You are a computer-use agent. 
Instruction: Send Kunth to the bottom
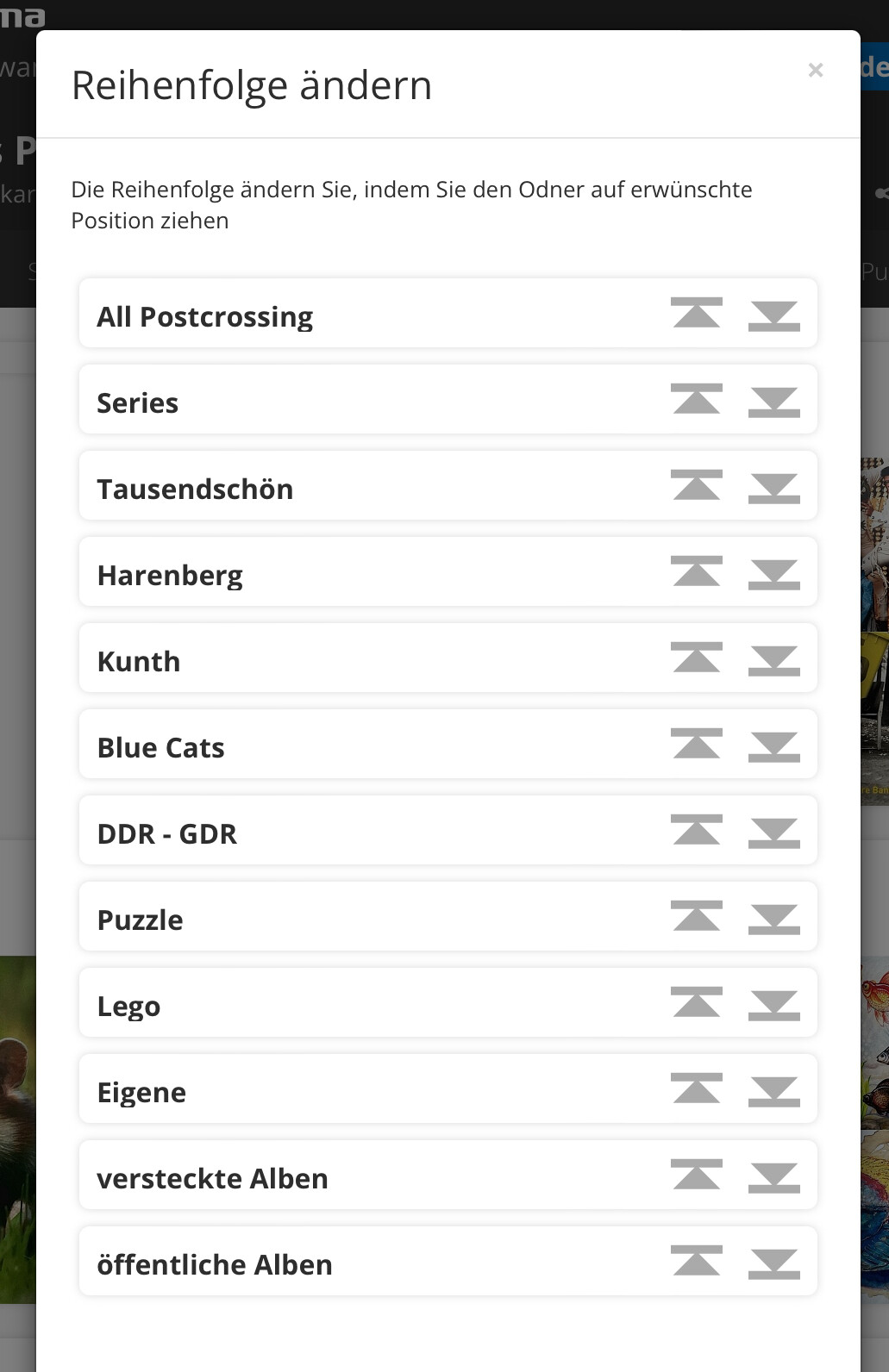coord(773,659)
